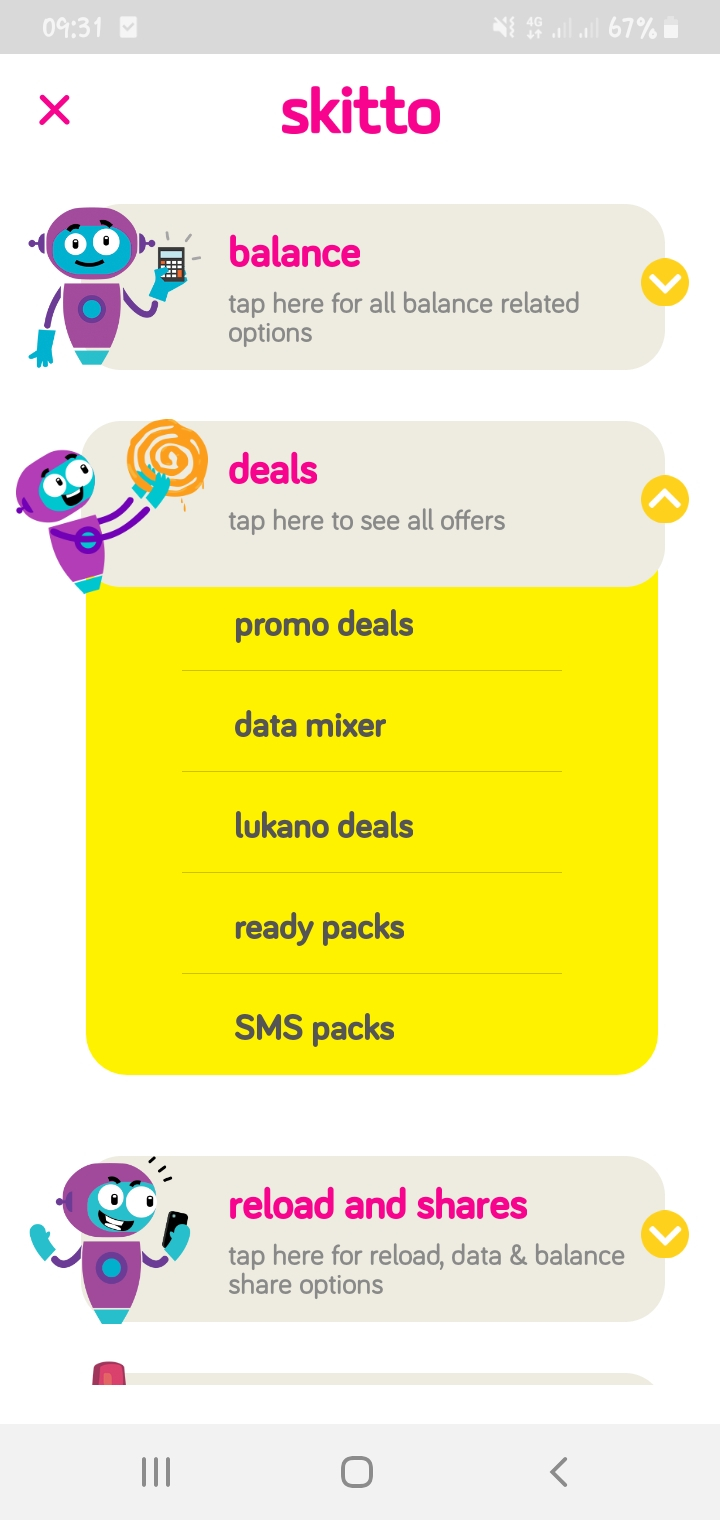The width and height of the screenshot is (720, 1520).
Task: Go back using the system back button
Action: tap(559, 1472)
